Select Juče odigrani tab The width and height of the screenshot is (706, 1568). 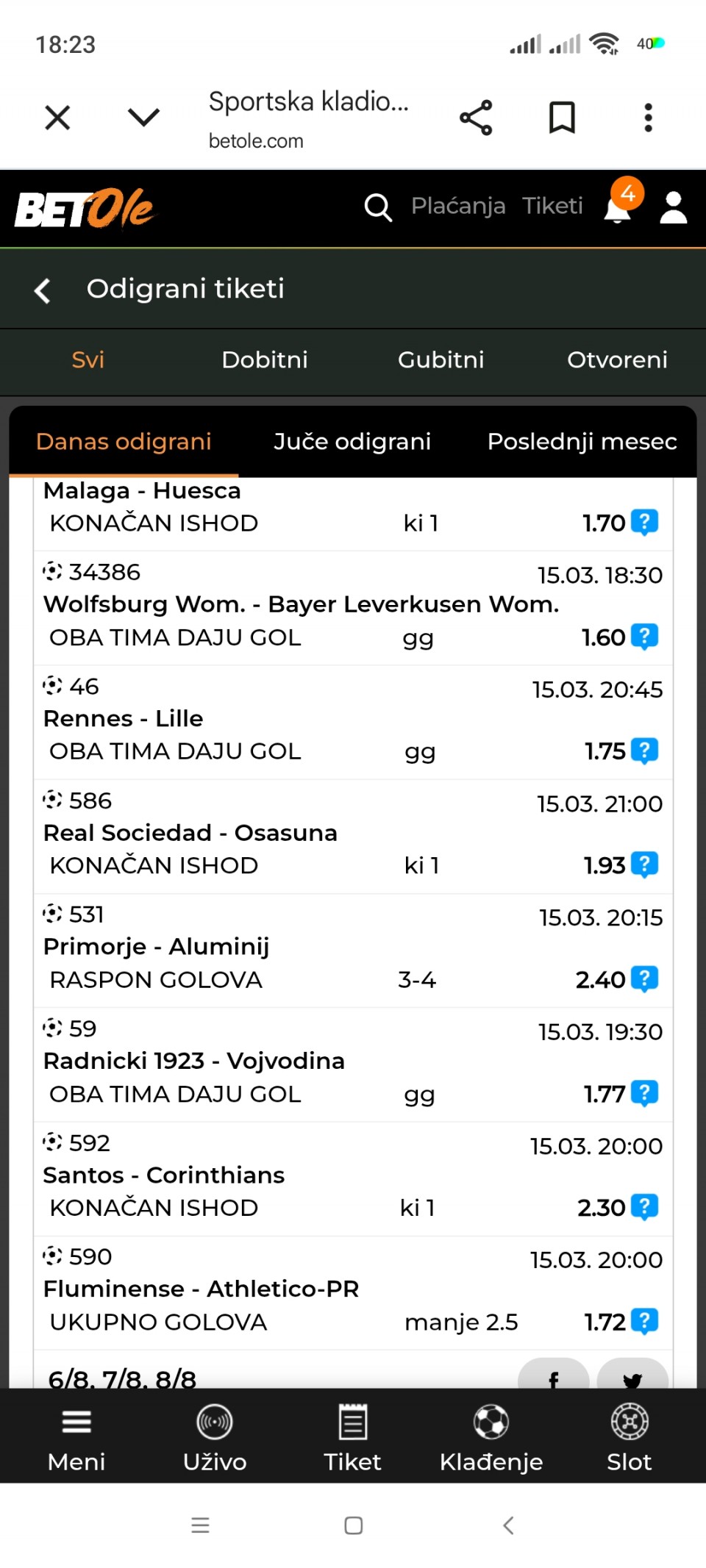[352, 441]
